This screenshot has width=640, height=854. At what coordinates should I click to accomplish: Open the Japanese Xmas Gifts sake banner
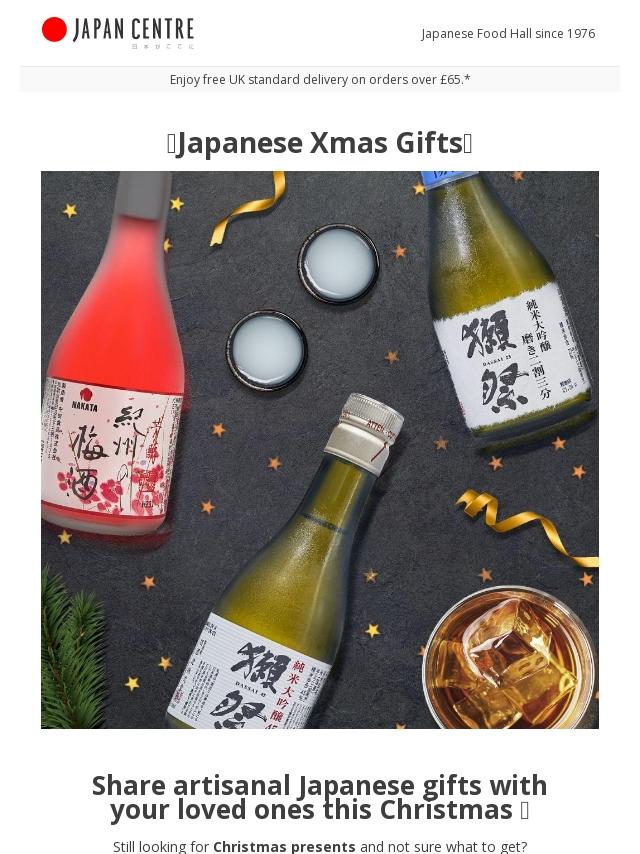pos(320,449)
